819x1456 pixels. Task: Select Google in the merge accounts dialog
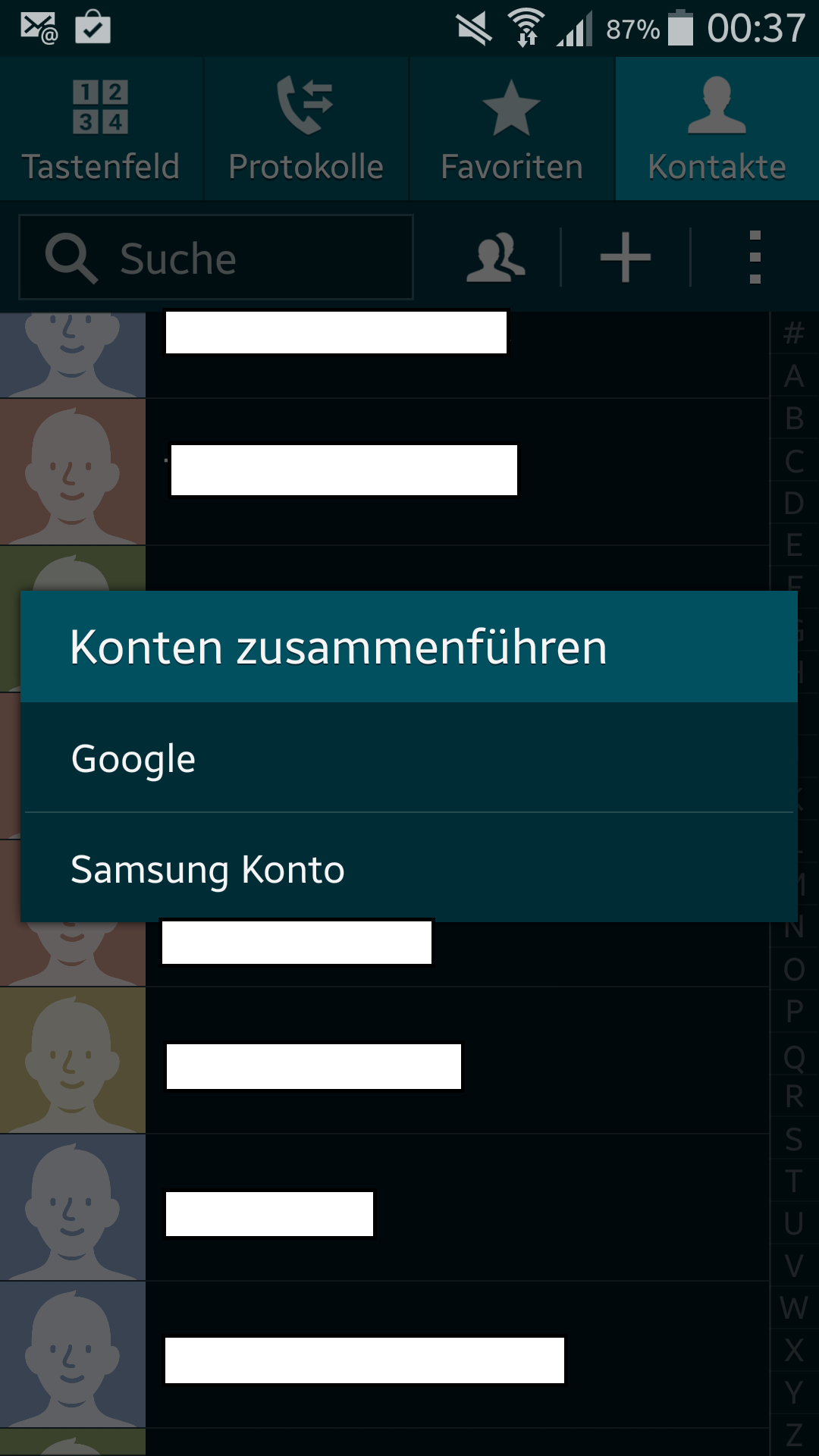point(408,758)
